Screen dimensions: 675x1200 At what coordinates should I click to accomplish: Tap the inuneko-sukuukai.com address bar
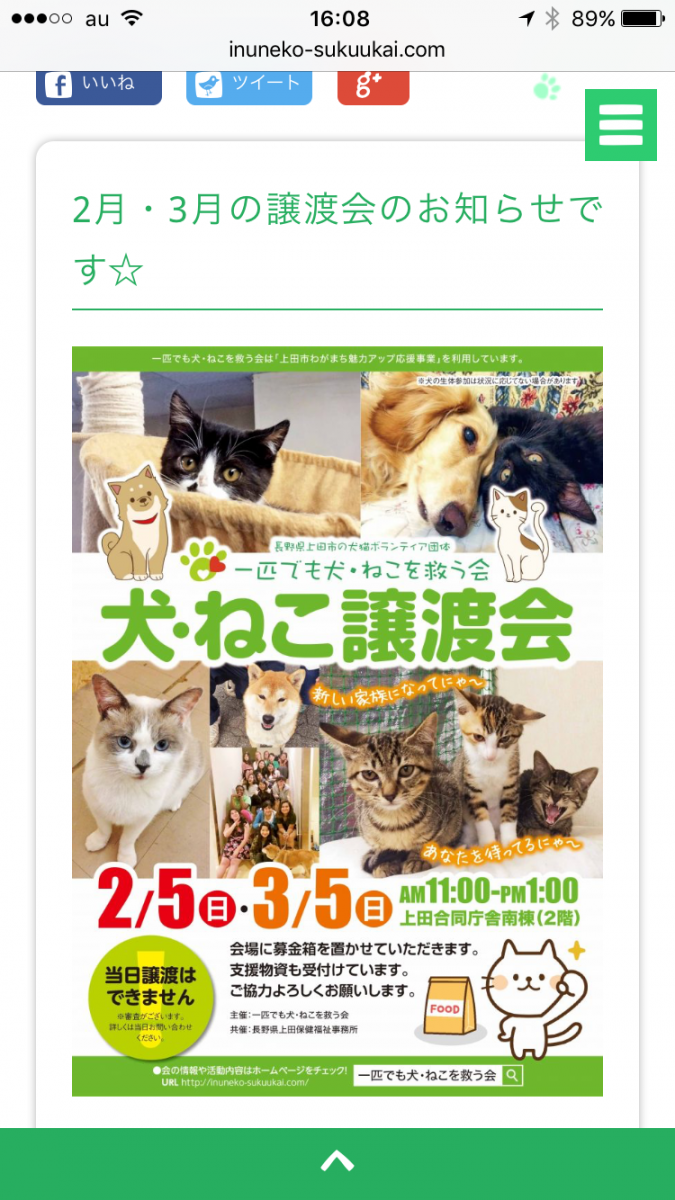(x=337, y=49)
